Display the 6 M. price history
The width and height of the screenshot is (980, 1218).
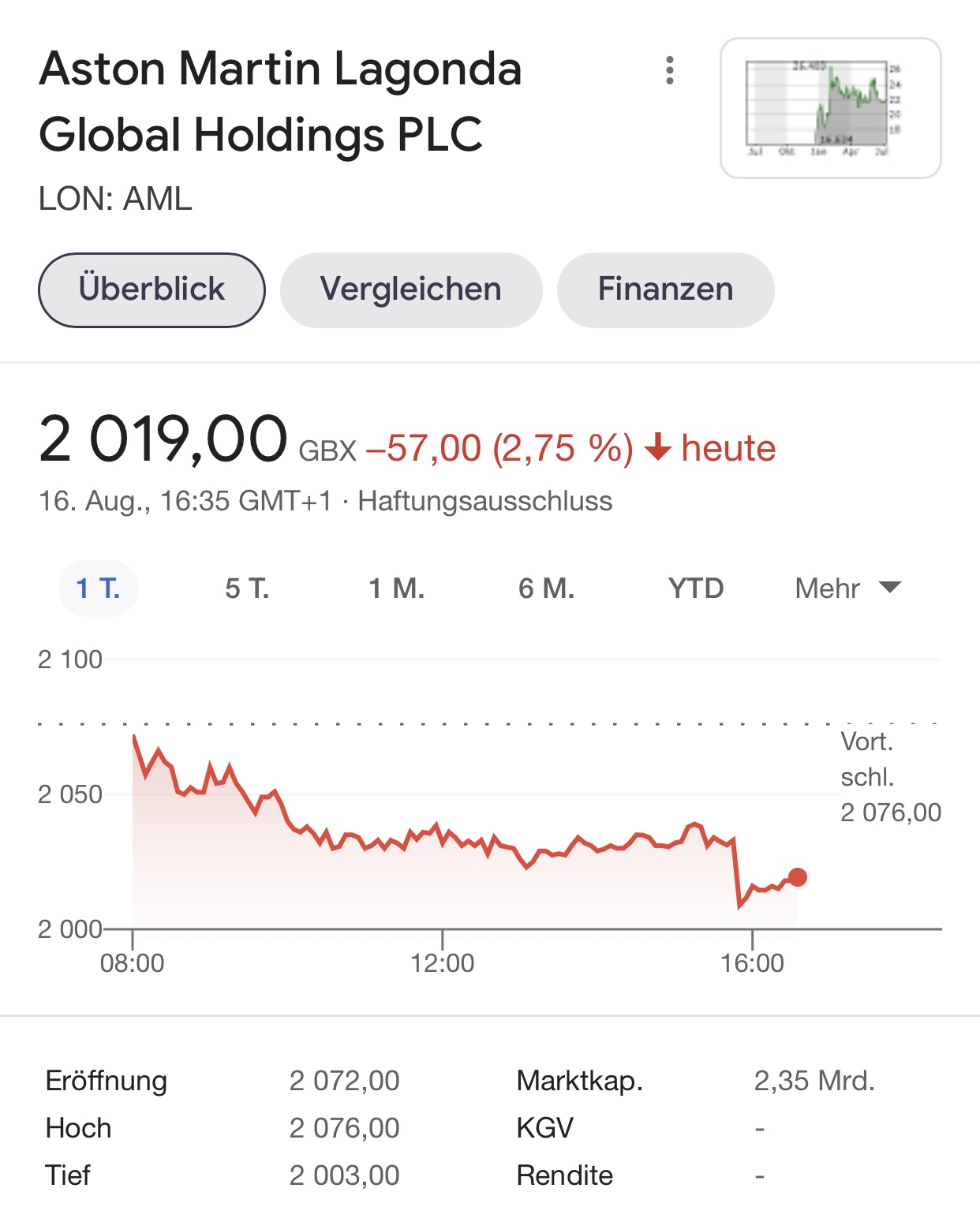pyautogui.click(x=546, y=588)
